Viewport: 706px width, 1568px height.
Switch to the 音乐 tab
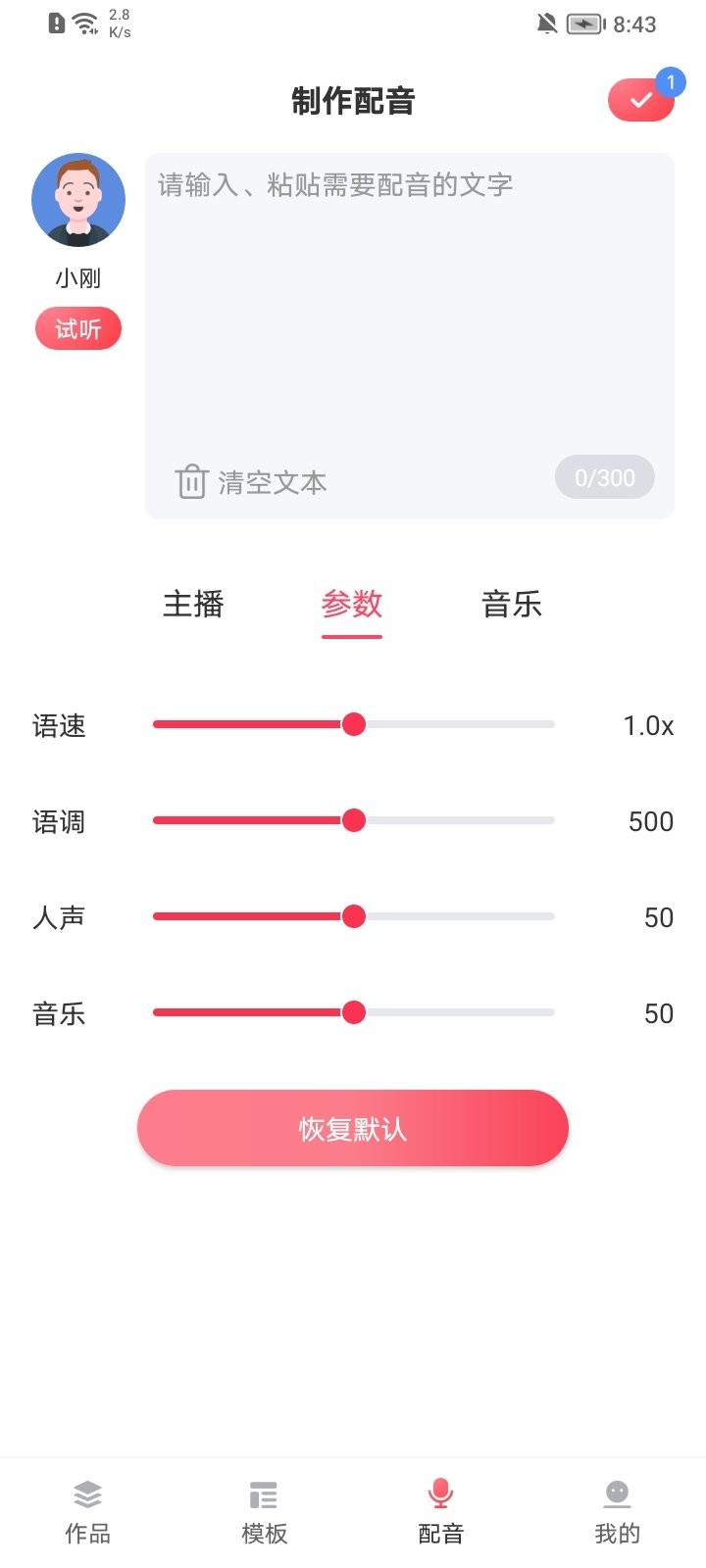pos(511,606)
